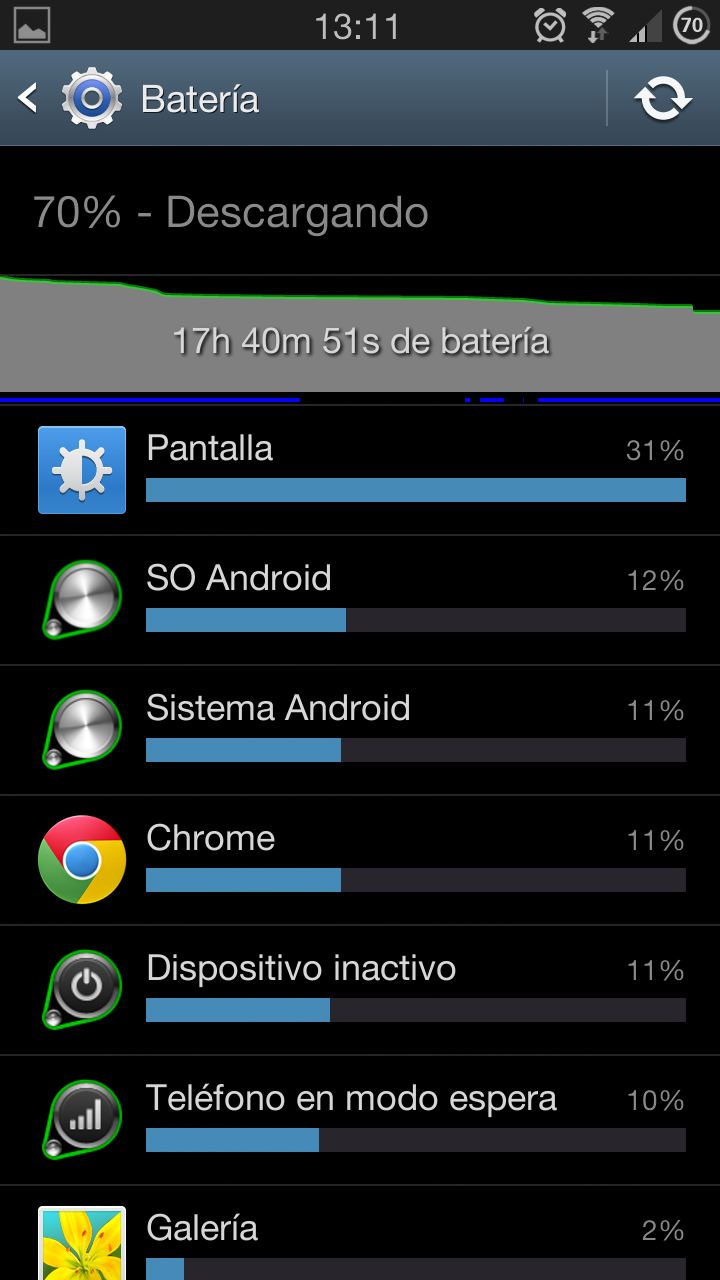
Task: Select the Sistema Android row
Action: 360,730
